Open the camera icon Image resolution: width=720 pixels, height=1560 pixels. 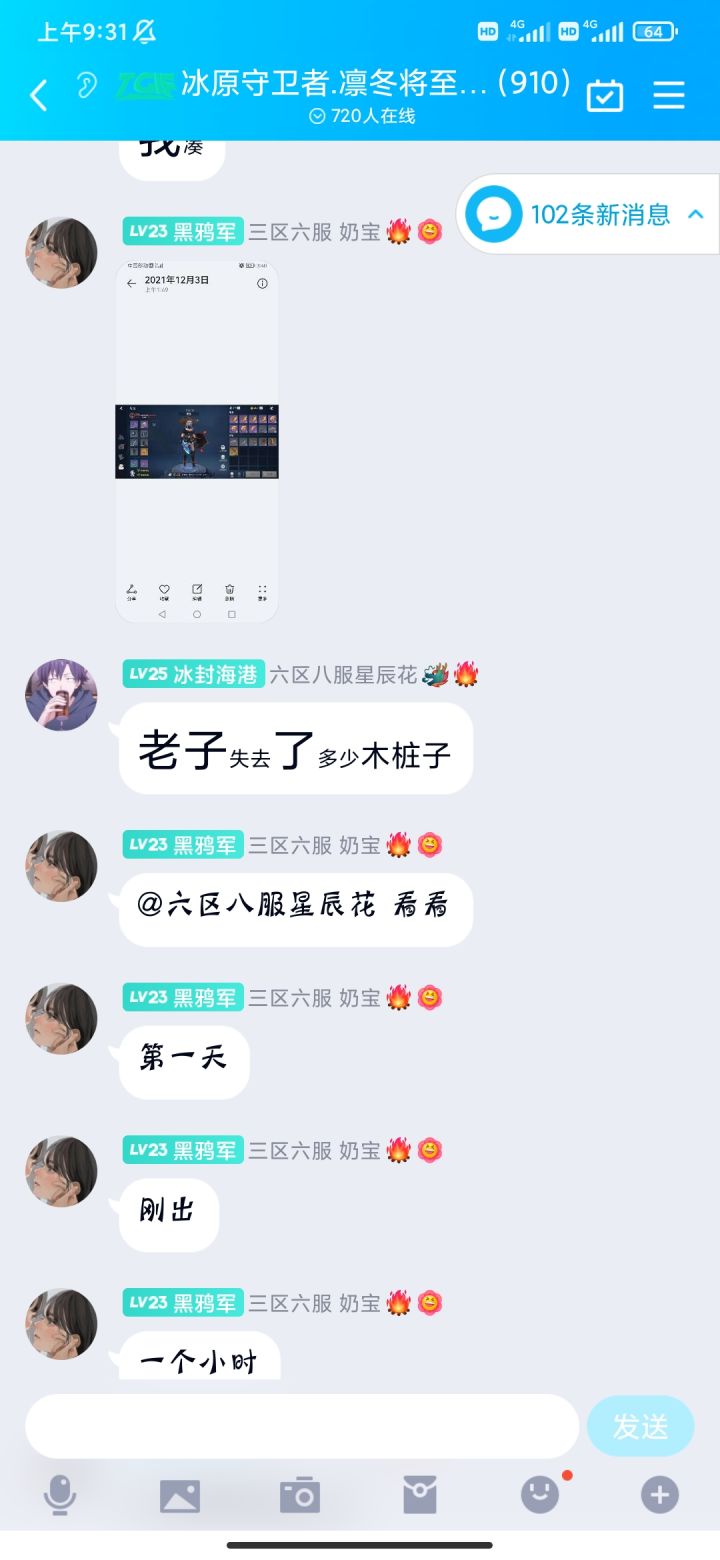[300, 1495]
